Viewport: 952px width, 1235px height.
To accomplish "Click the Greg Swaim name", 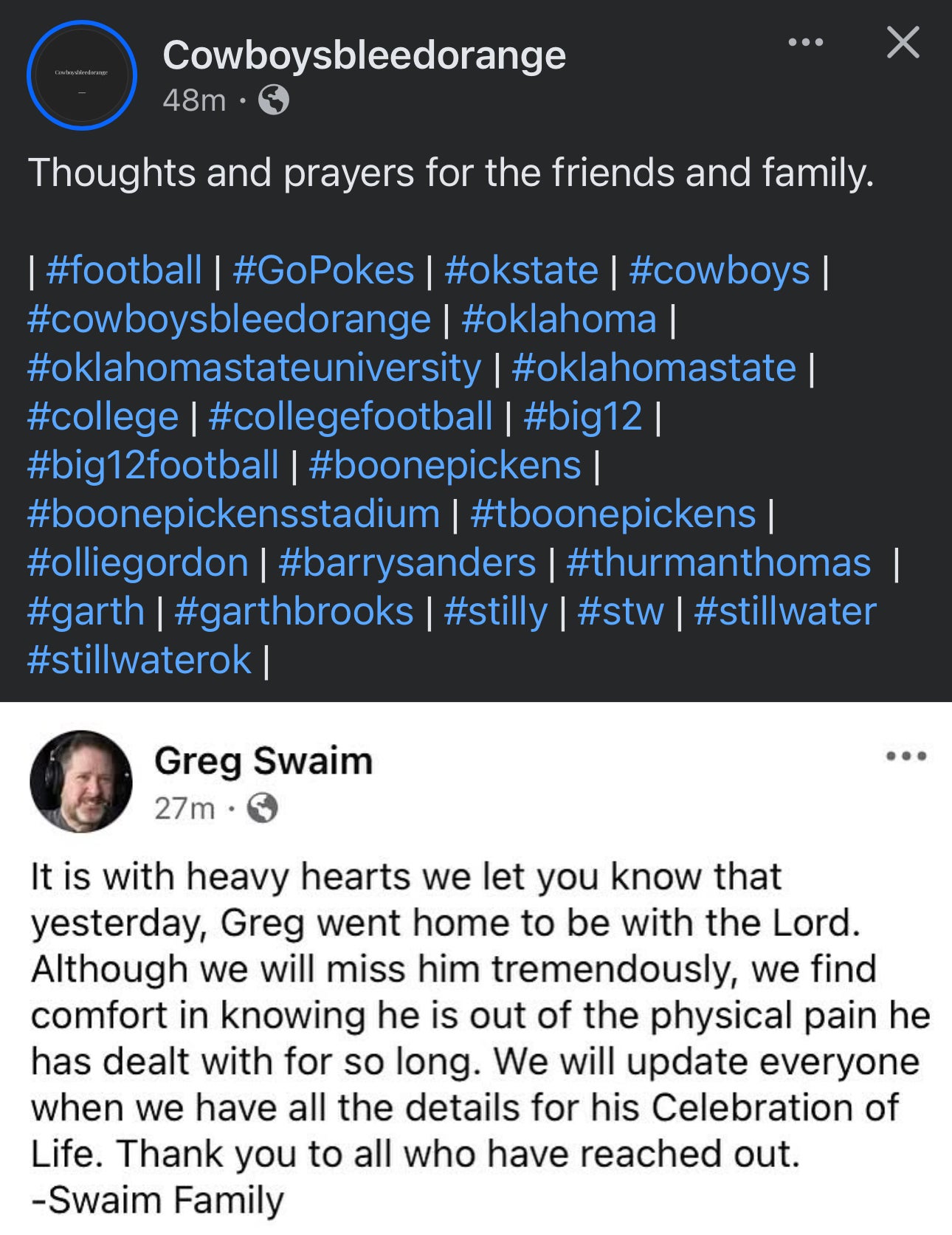I will pyautogui.click(x=263, y=760).
